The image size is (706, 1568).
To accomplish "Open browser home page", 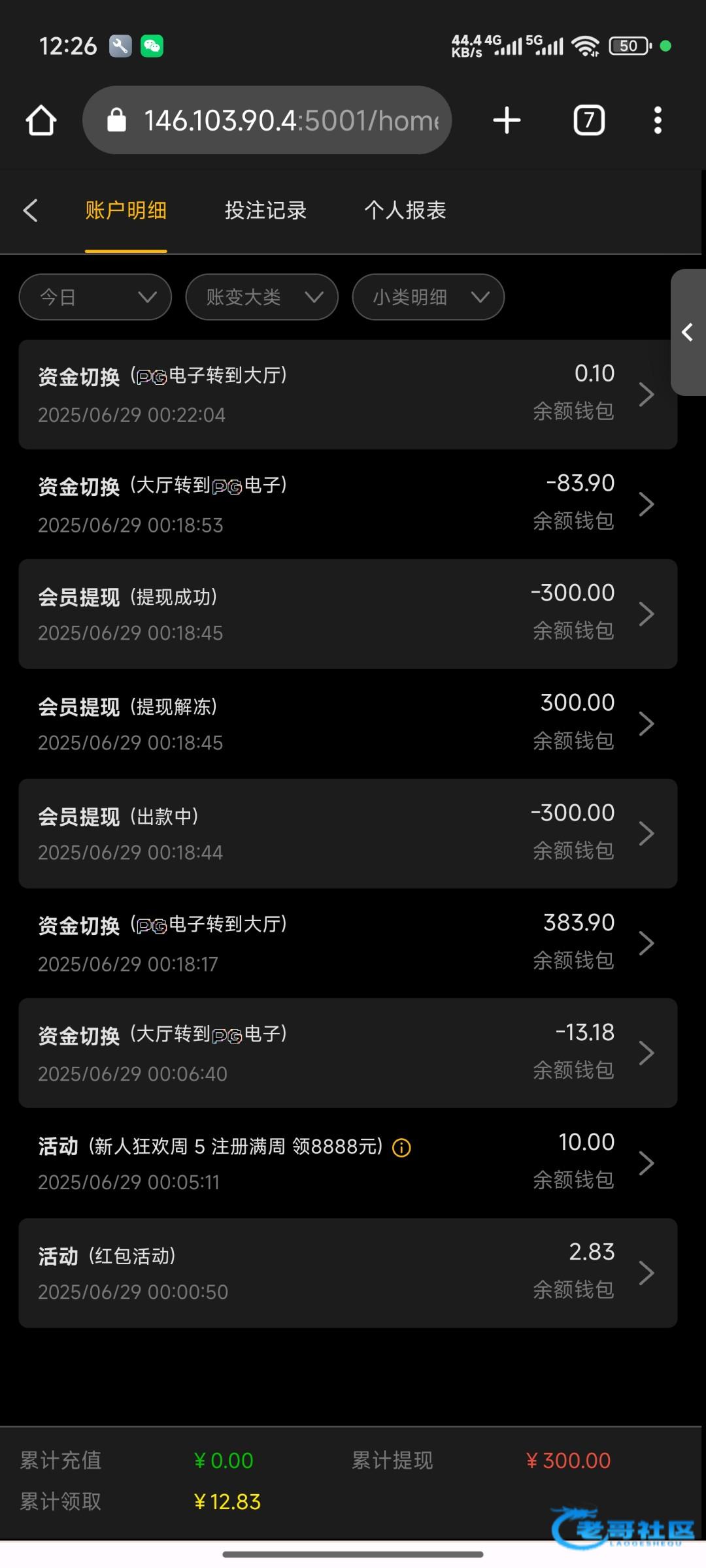I will click(x=41, y=121).
